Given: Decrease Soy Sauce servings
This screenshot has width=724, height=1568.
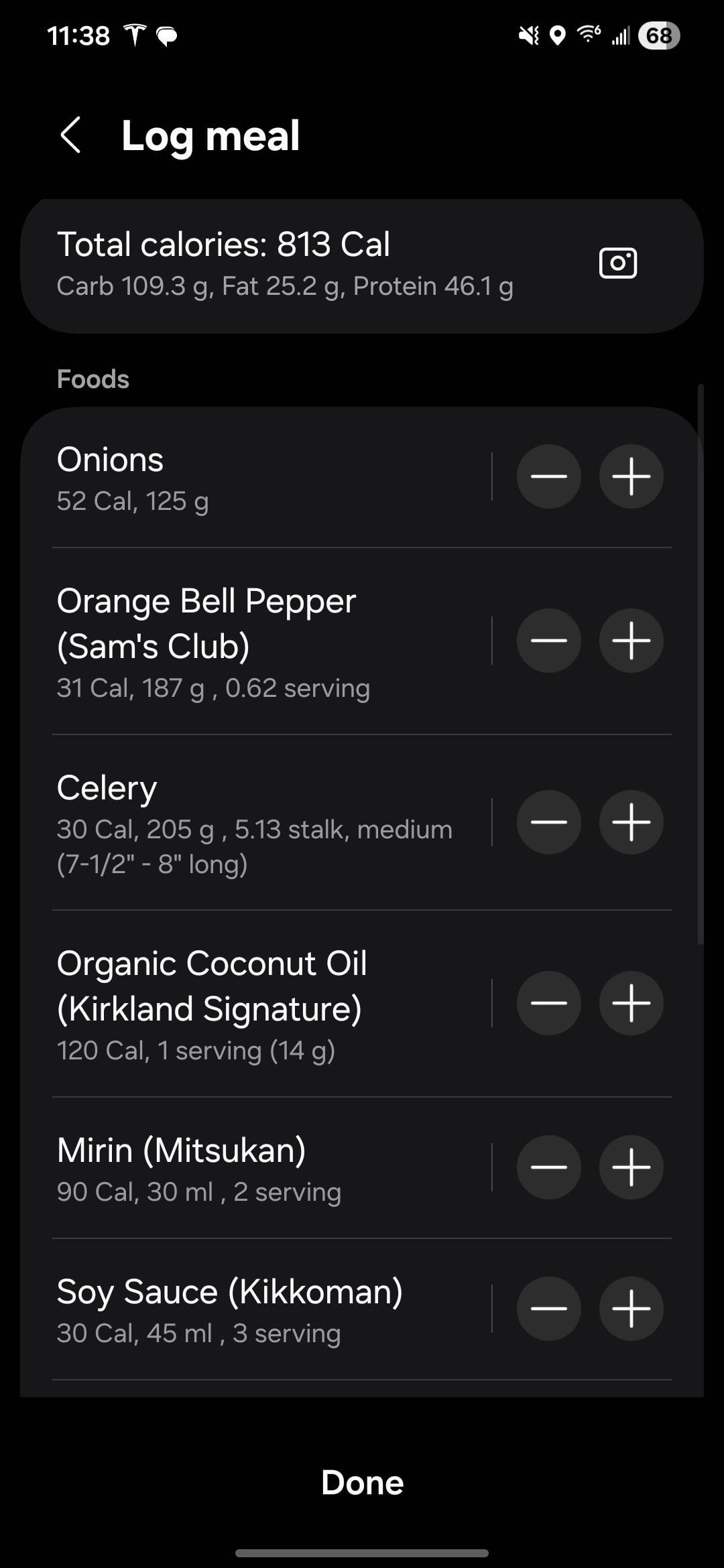Looking at the screenshot, I should (548, 1309).
